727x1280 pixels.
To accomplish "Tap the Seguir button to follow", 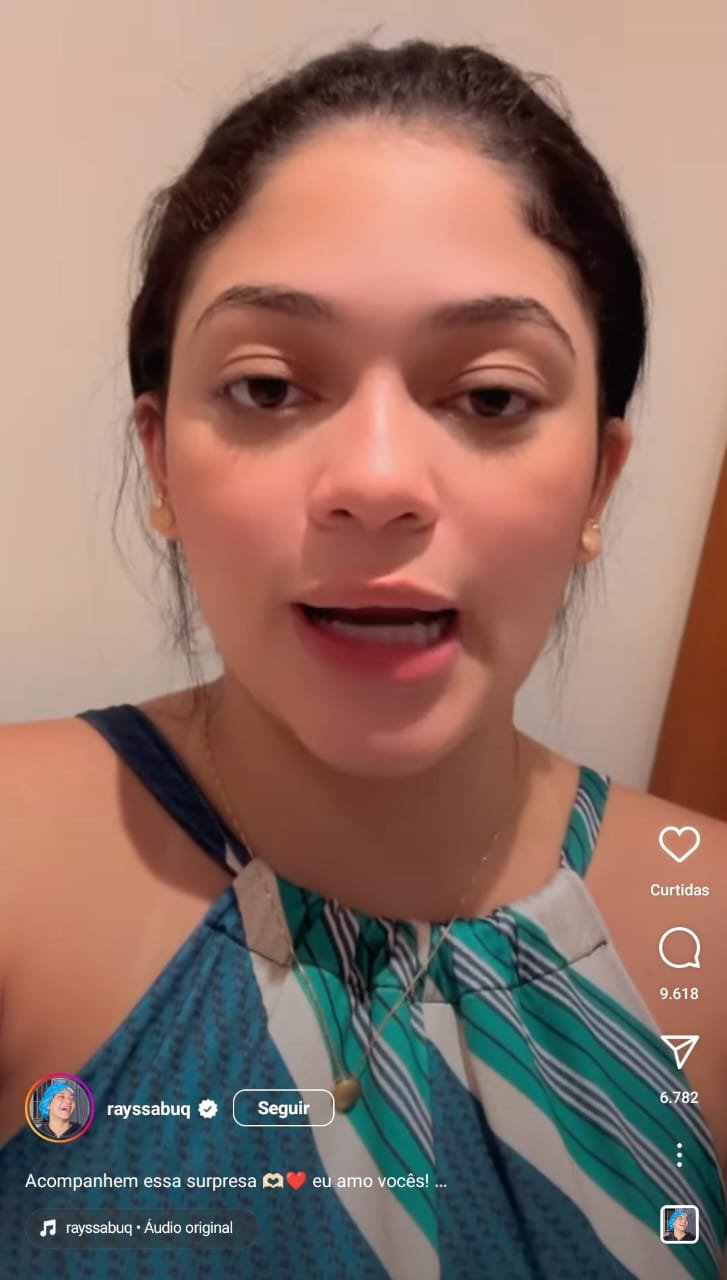I will pos(283,1108).
